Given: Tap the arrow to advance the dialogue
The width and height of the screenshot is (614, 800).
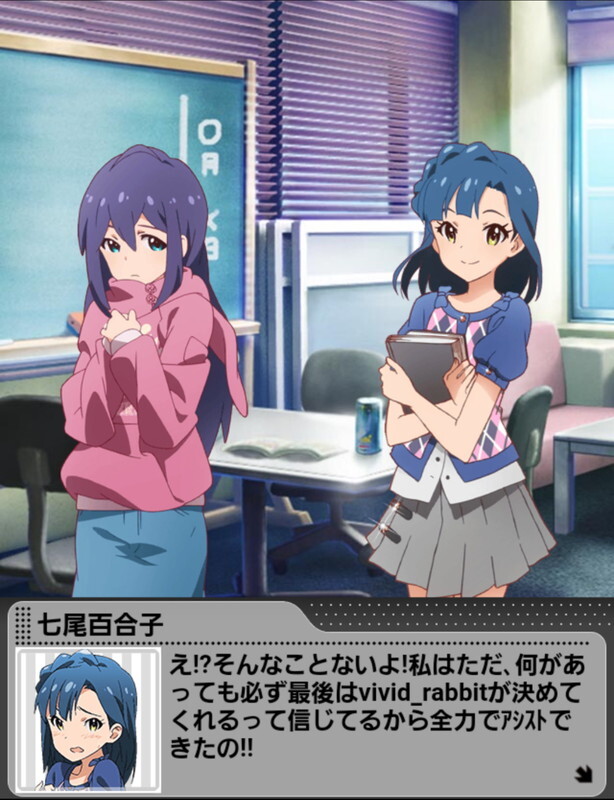Looking at the screenshot, I should coord(582,772).
